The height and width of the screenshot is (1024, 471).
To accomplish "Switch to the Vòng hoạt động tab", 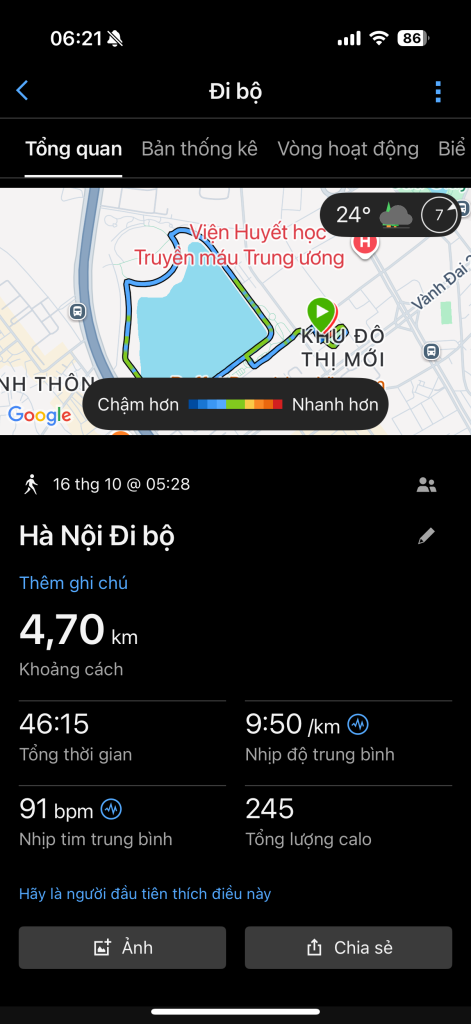I will (x=348, y=149).
